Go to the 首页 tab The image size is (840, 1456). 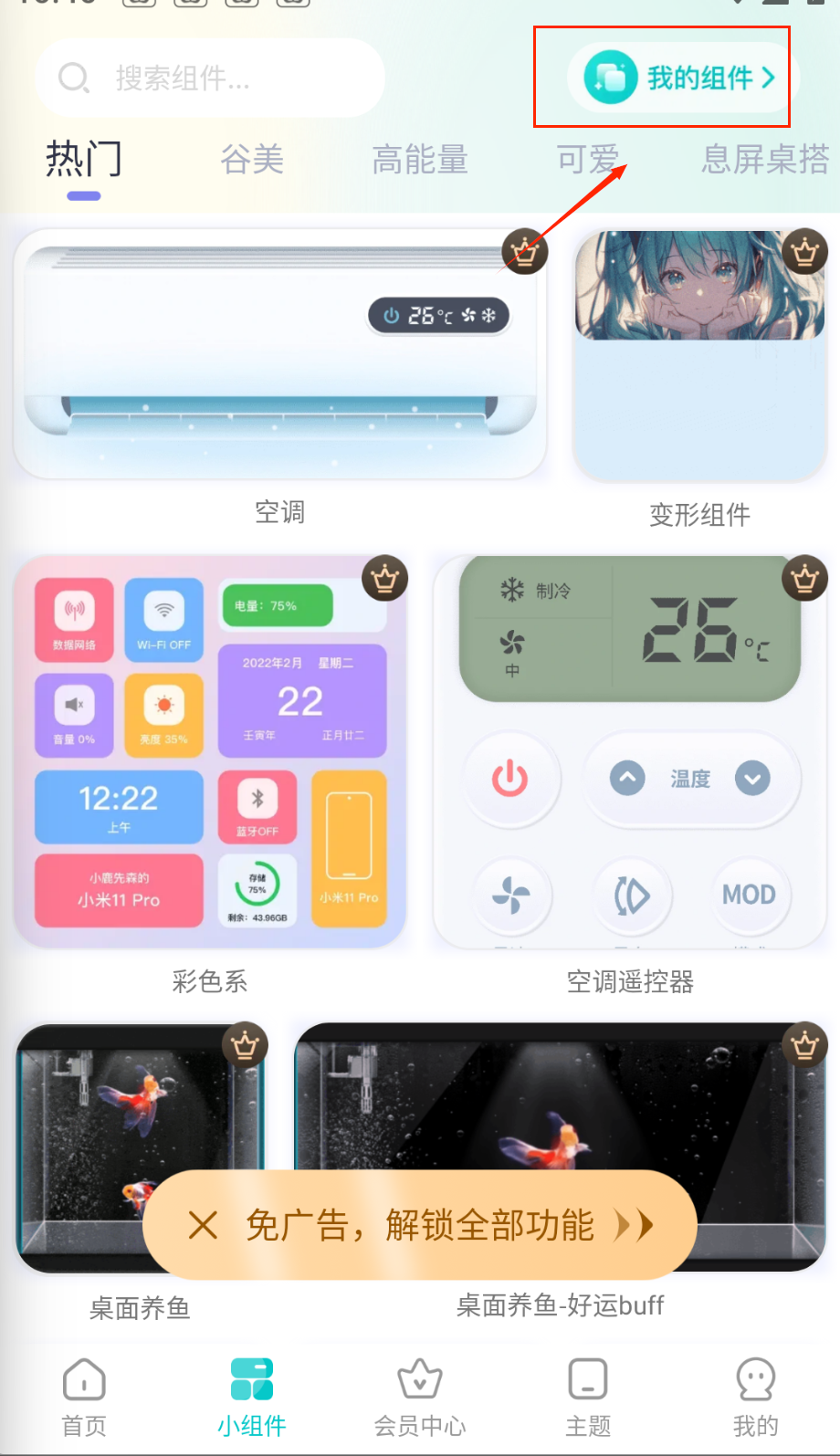[84, 1397]
